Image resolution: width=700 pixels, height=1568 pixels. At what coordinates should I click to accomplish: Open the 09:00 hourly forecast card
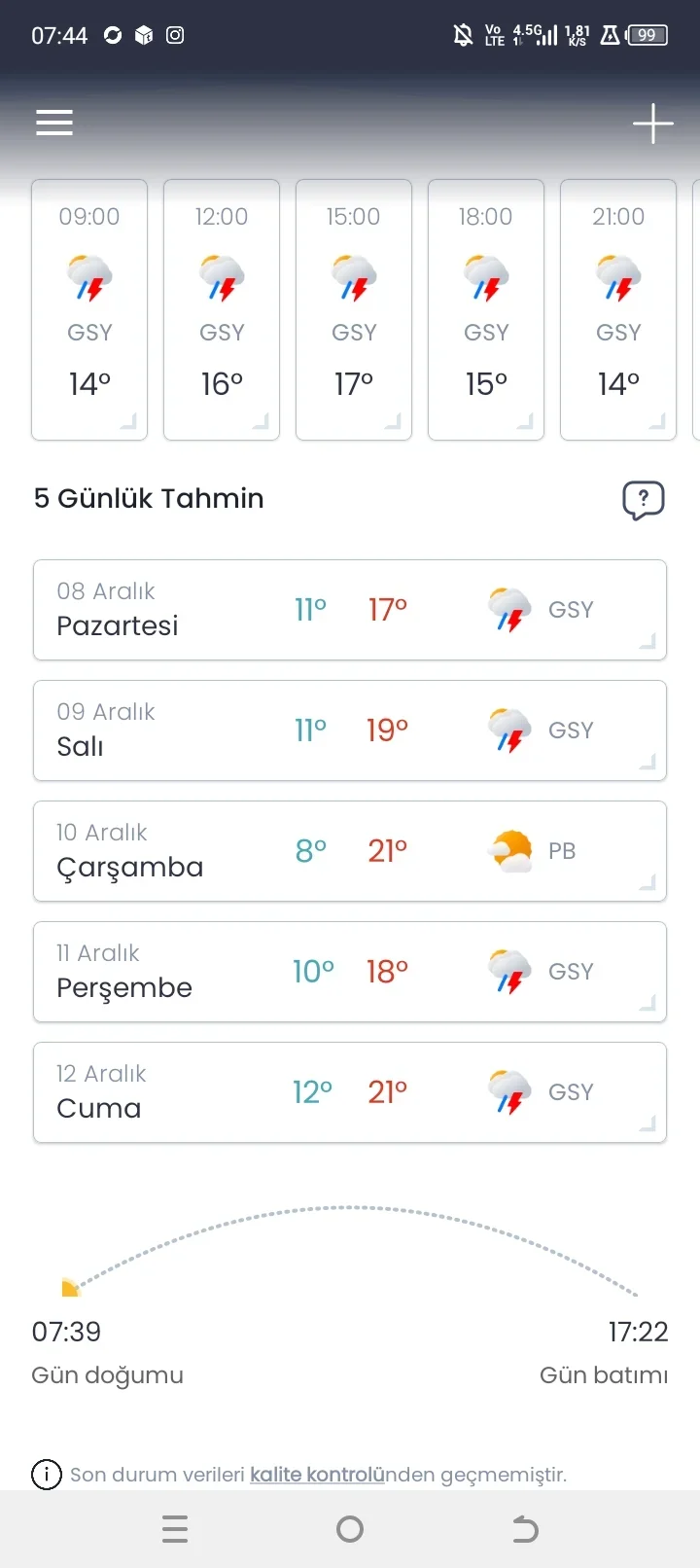[89, 309]
